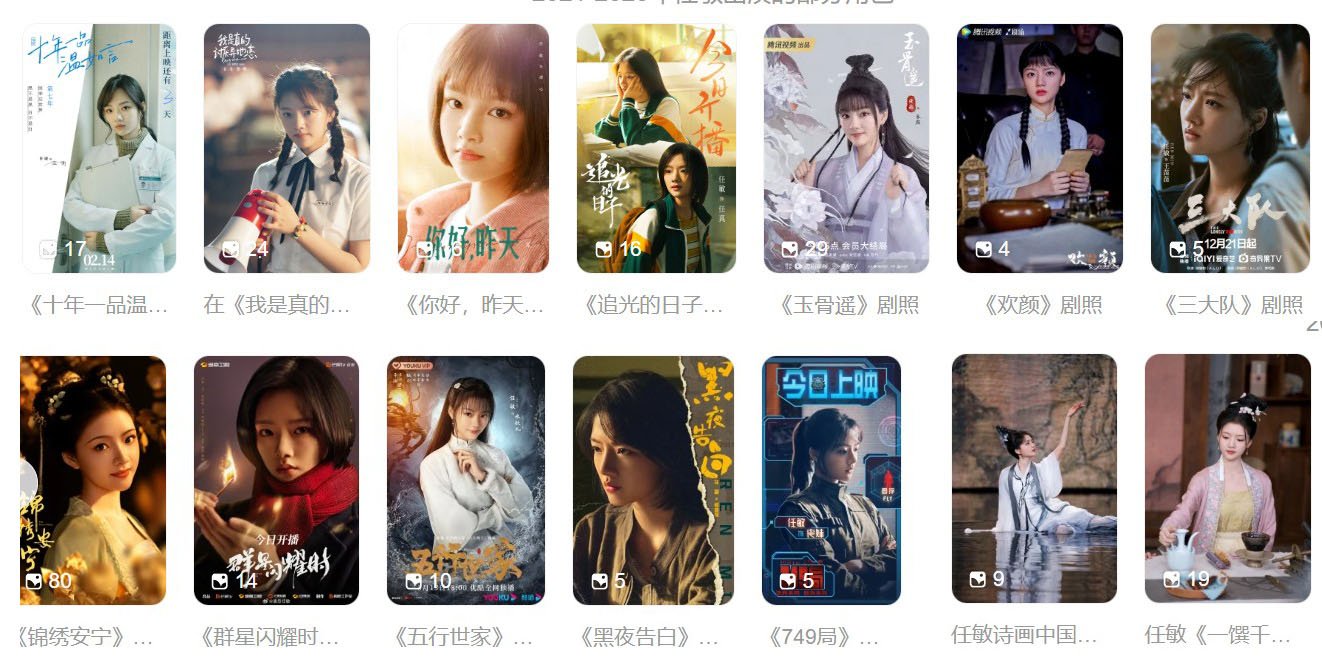This screenshot has width=1322, height=667.
Task: Open 《三大队》剧照 gallery
Action: (1230, 148)
